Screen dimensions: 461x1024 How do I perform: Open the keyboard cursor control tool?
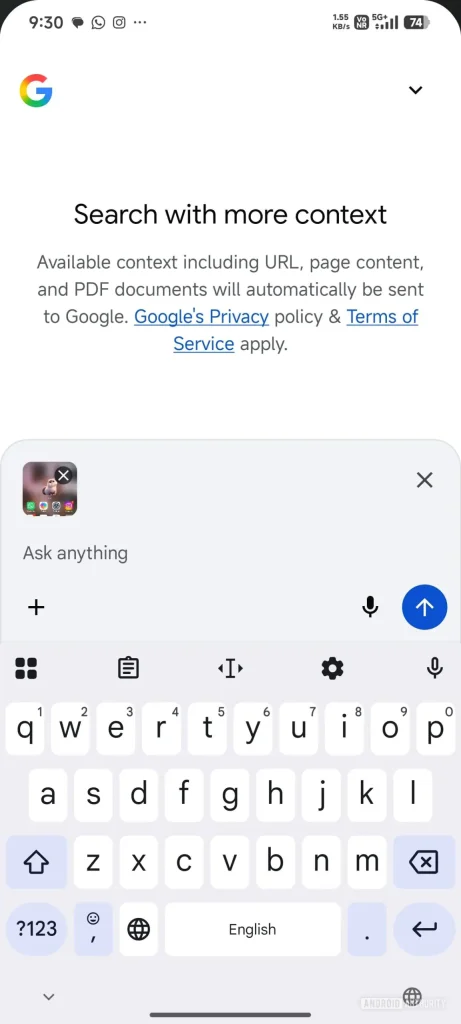tap(230, 667)
